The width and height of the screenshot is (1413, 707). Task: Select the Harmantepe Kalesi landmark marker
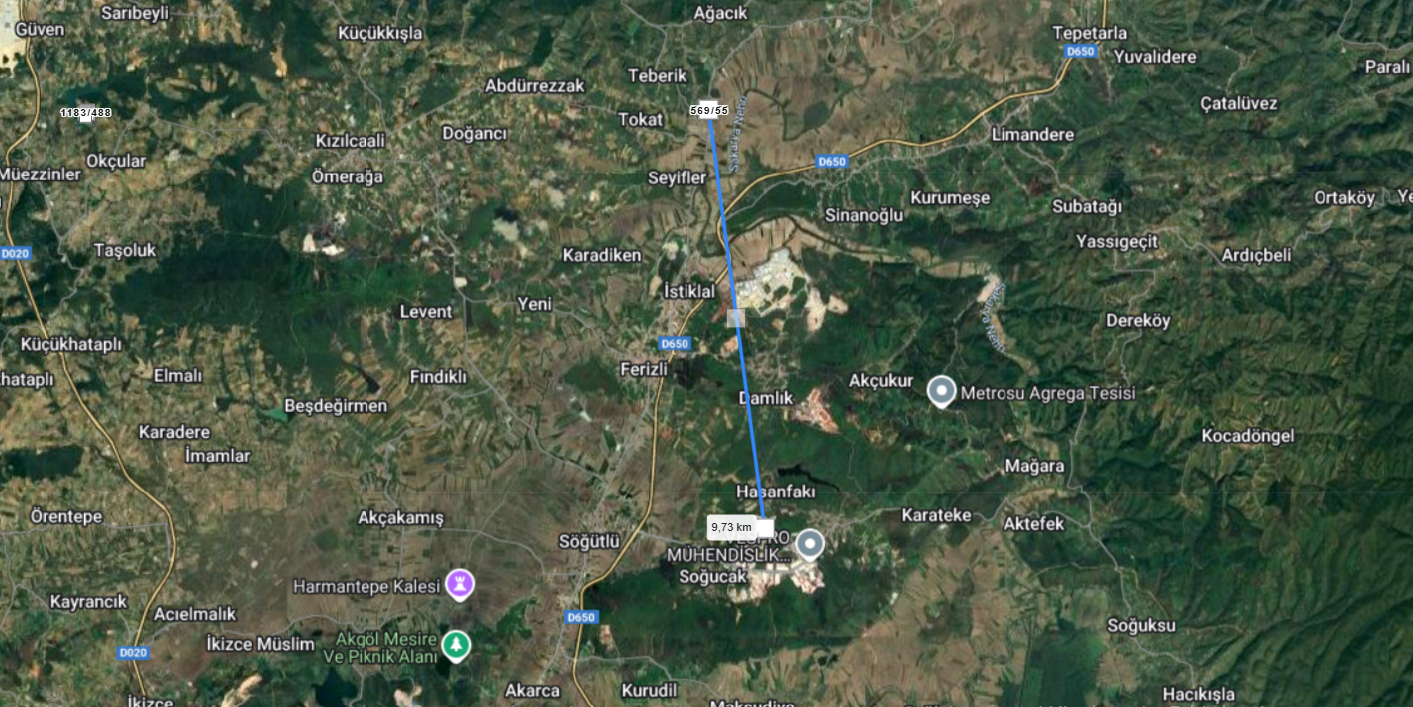(460, 583)
